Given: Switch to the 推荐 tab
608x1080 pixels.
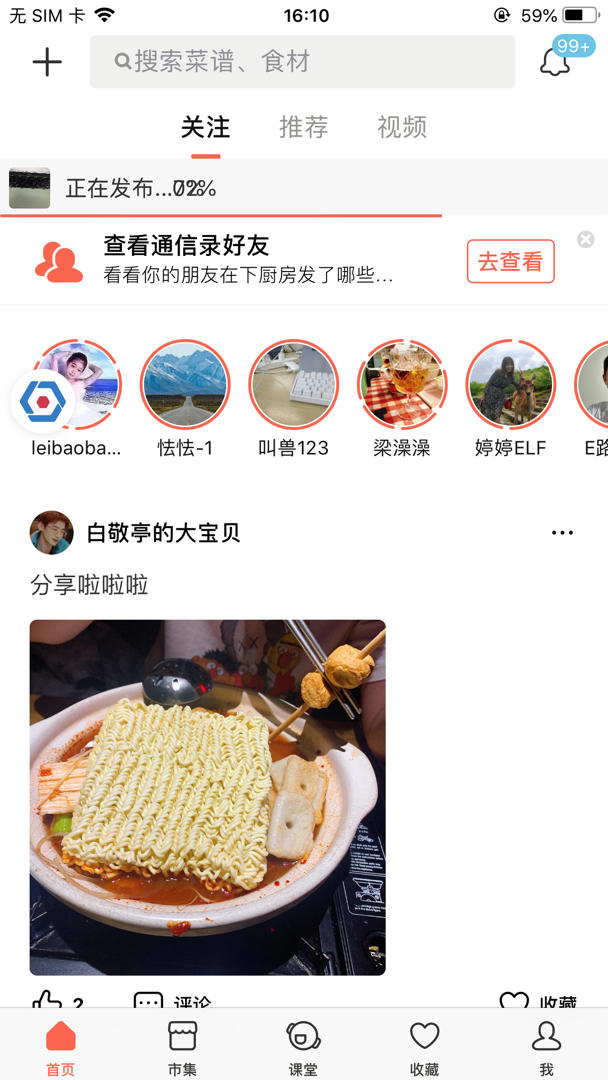Looking at the screenshot, I should pos(303,127).
